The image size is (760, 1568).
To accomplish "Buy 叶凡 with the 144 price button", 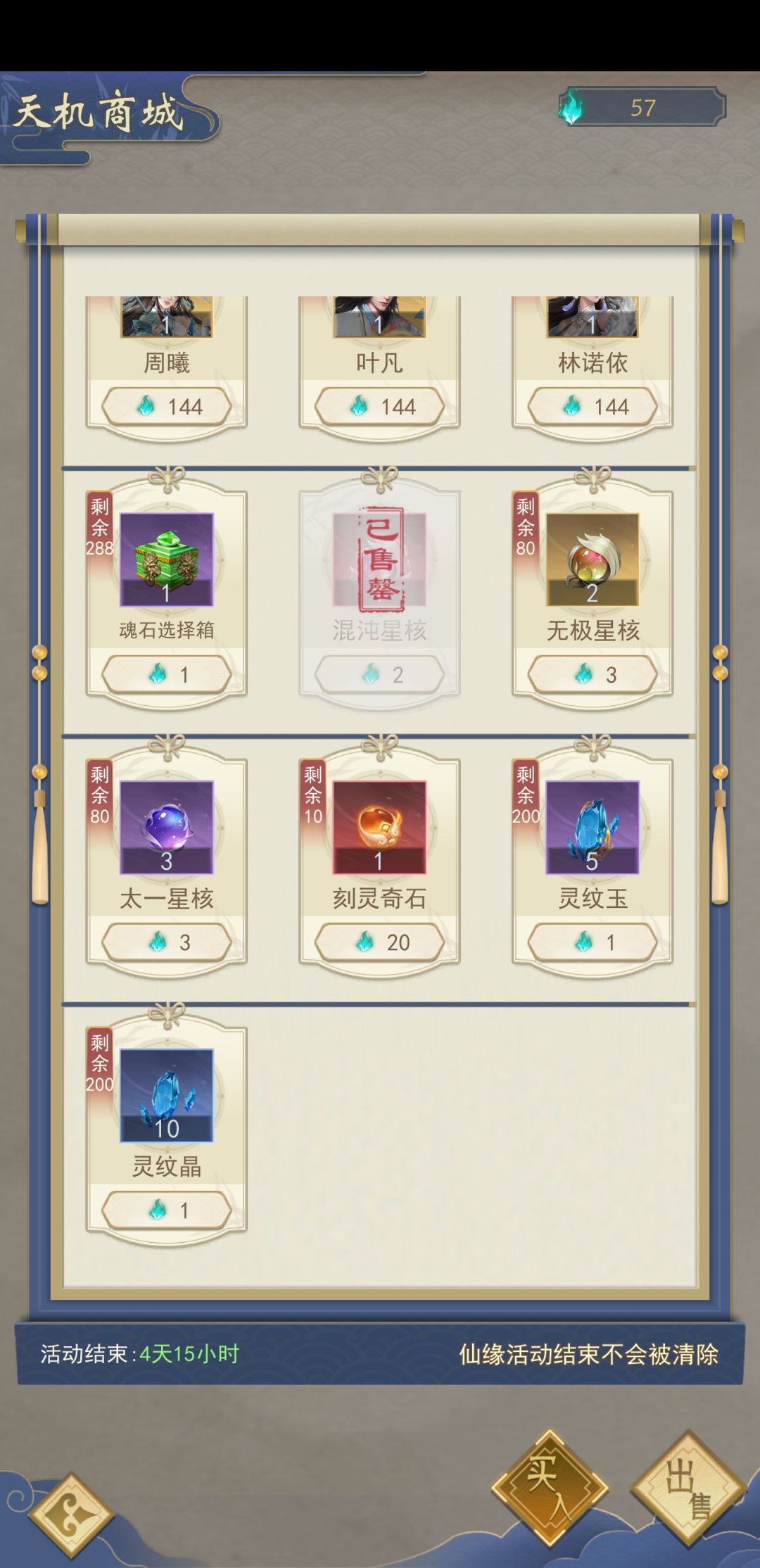I will [379, 405].
